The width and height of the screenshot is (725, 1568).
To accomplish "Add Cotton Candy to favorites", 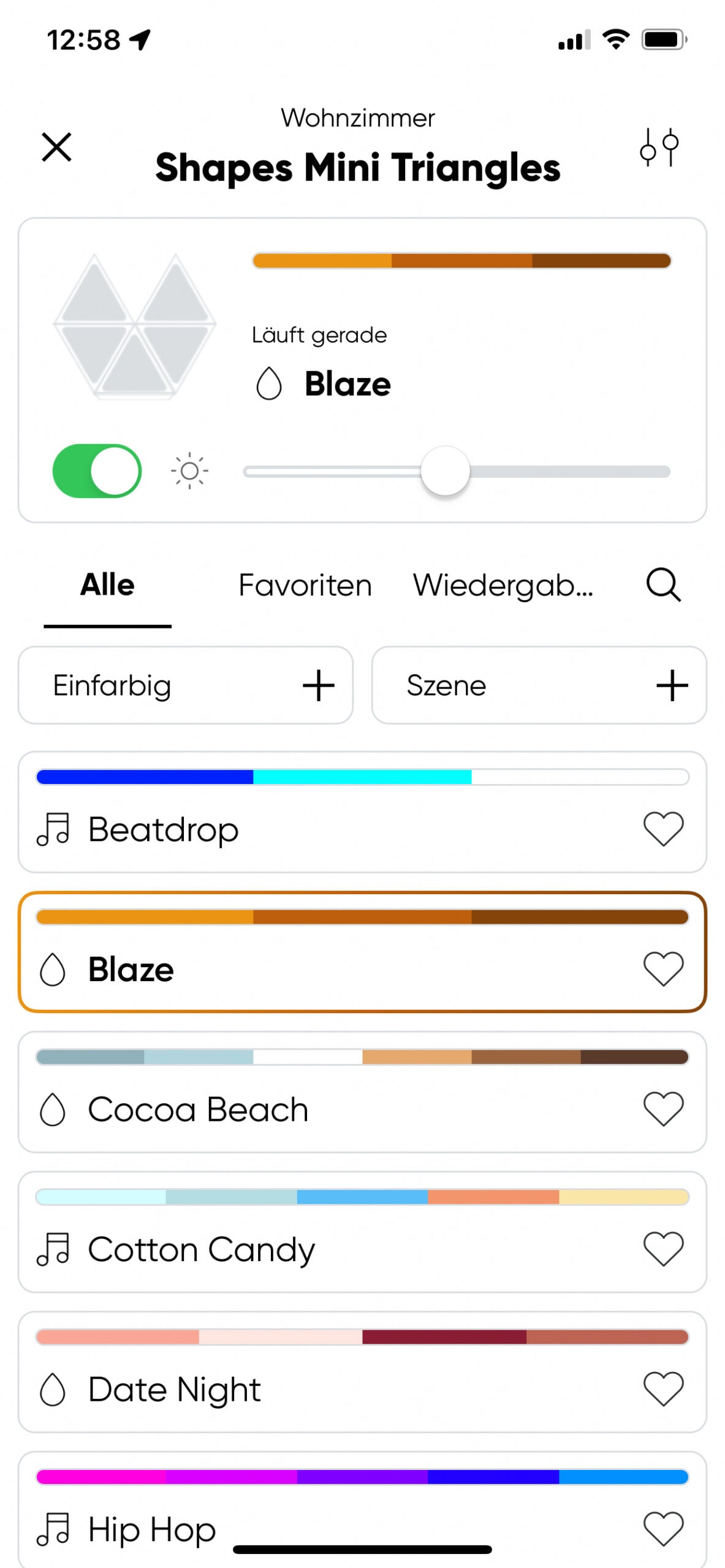I will click(663, 1249).
